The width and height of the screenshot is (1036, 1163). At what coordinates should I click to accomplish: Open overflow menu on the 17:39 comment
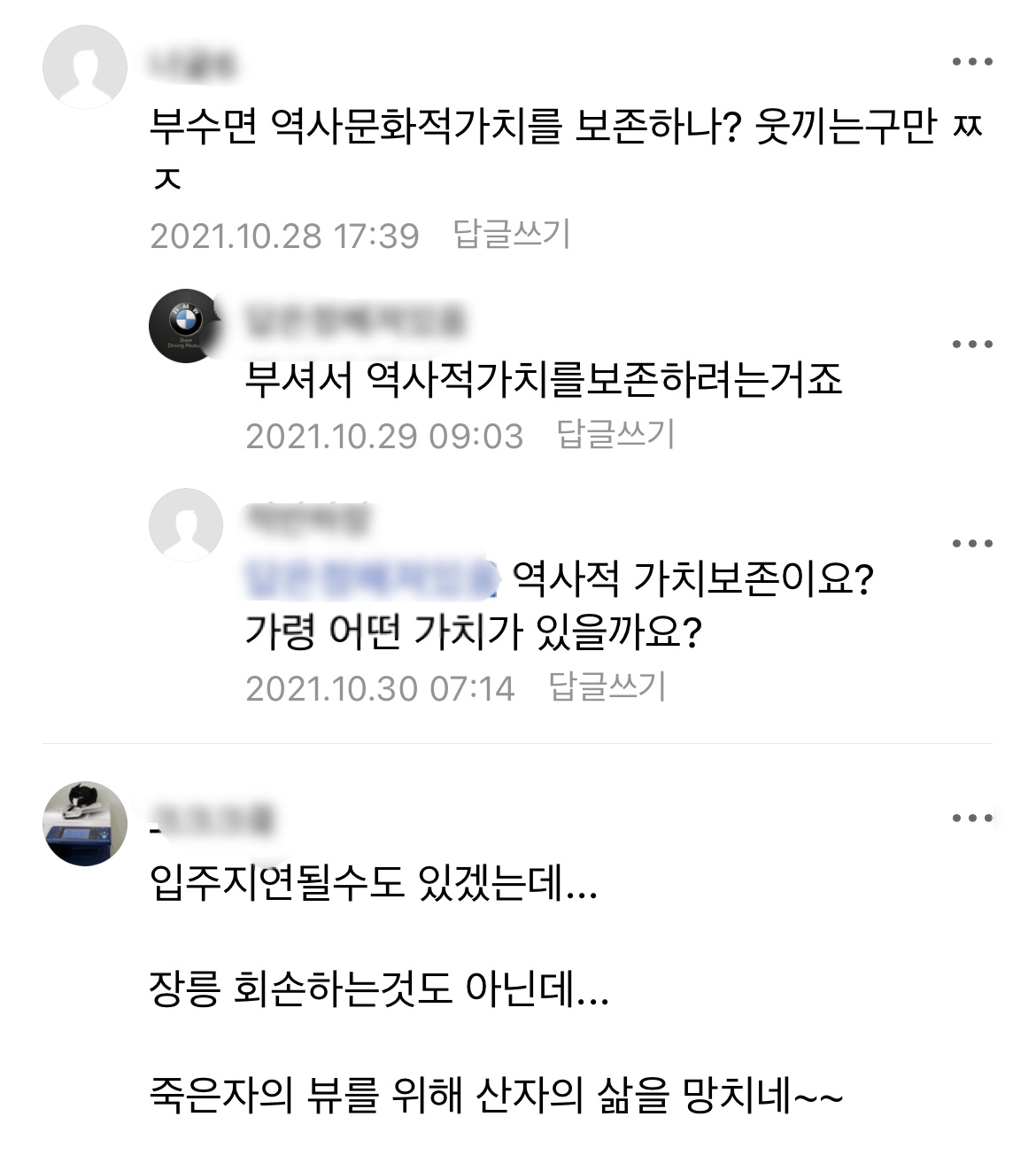[971, 62]
